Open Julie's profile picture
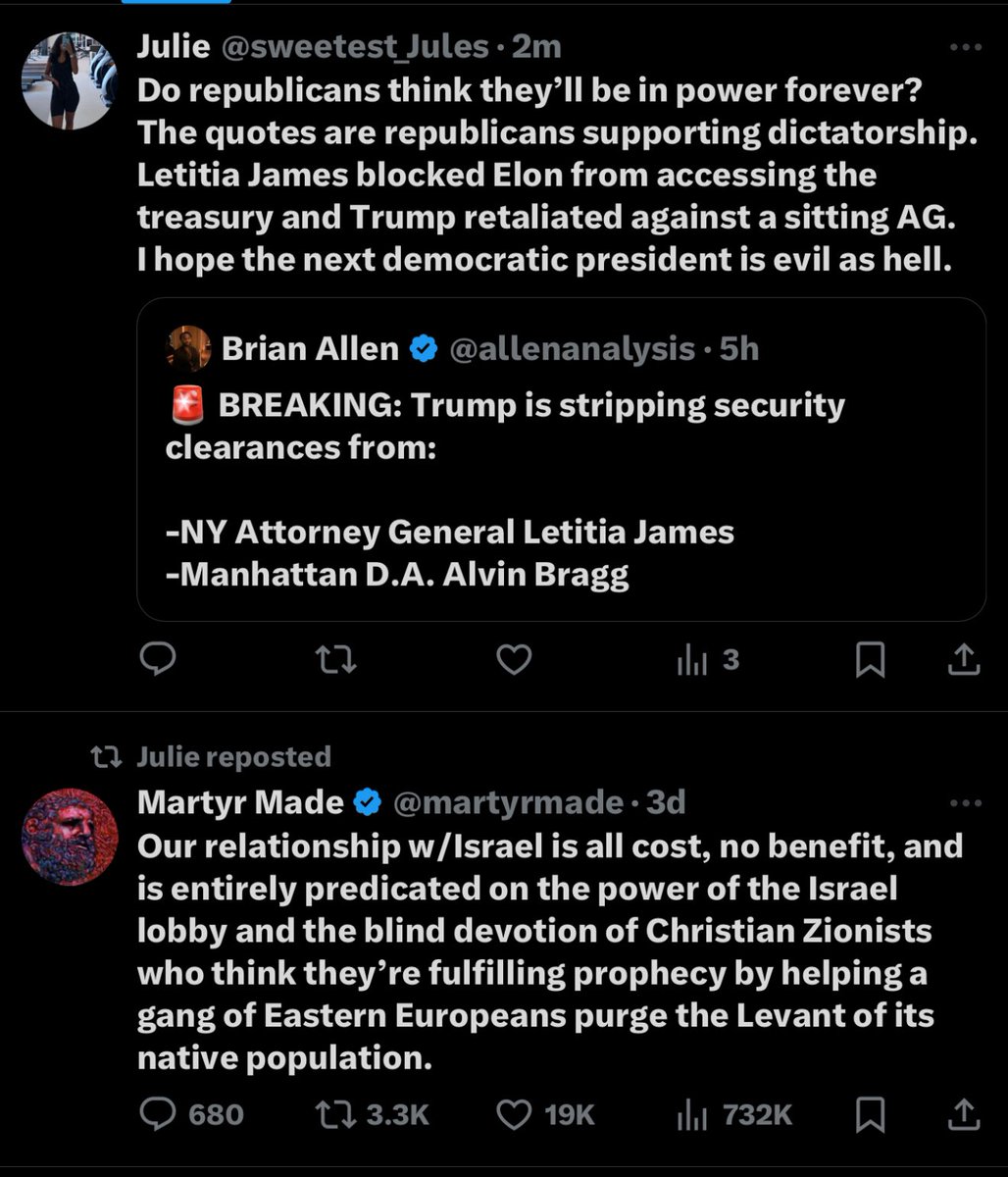The width and height of the screenshot is (1008, 1177). pos(70,80)
